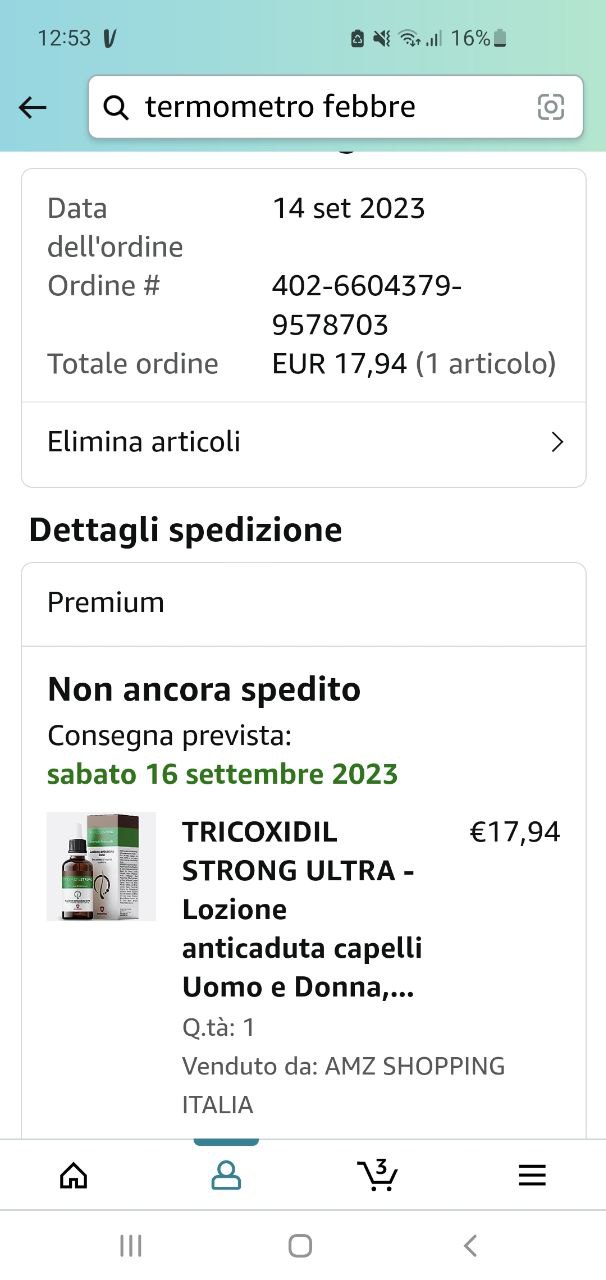Open the hamburger menu tab

pyautogui.click(x=531, y=1176)
